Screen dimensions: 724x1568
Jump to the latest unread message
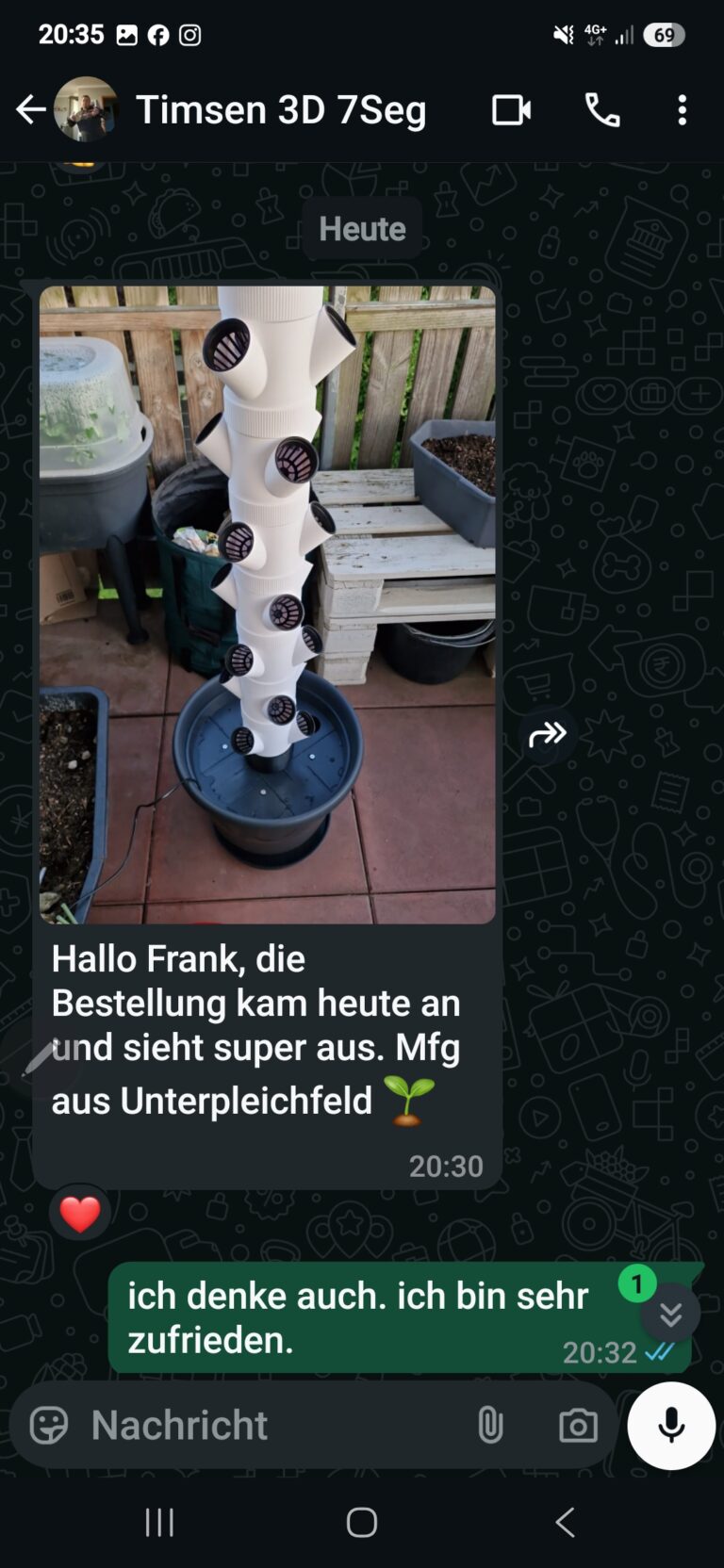coord(670,1314)
